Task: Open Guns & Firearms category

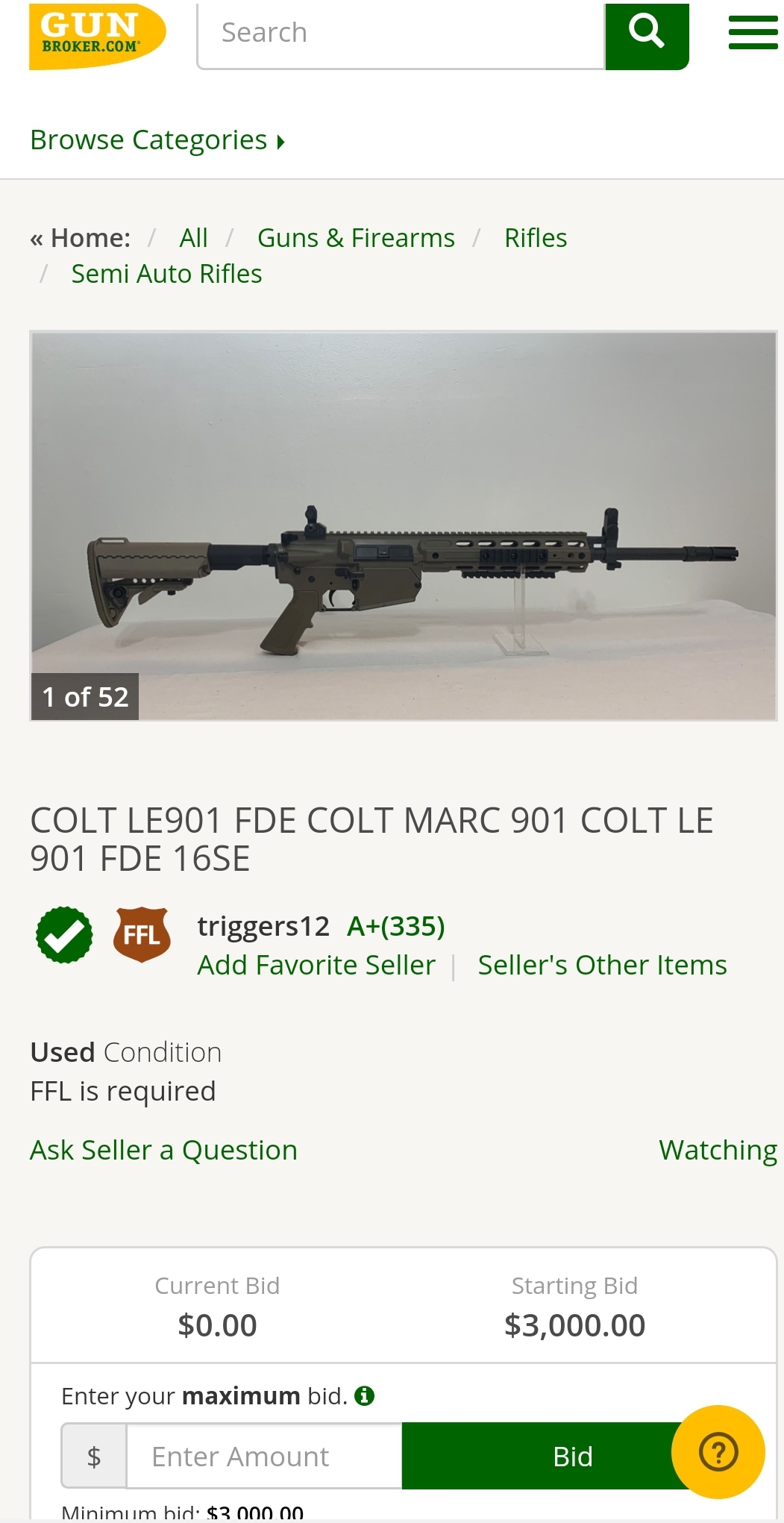Action: tap(356, 238)
